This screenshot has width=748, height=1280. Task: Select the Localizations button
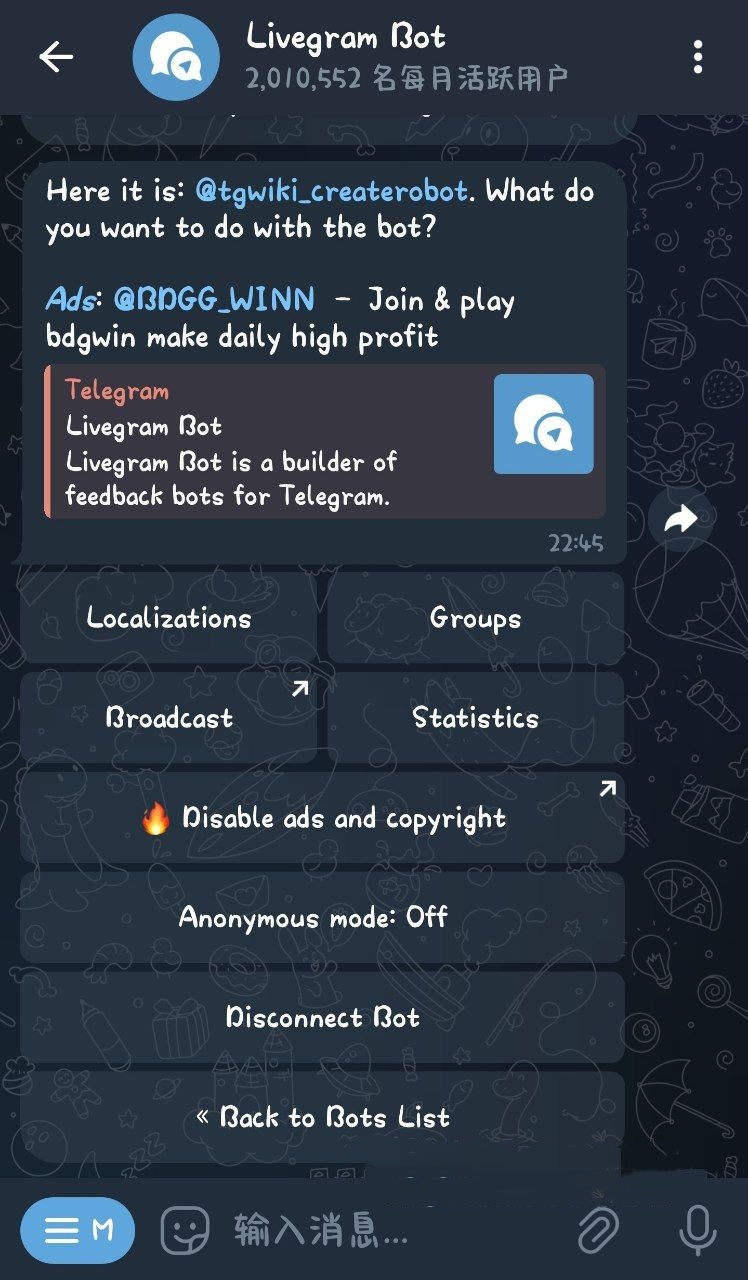click(x=168, y=618)
